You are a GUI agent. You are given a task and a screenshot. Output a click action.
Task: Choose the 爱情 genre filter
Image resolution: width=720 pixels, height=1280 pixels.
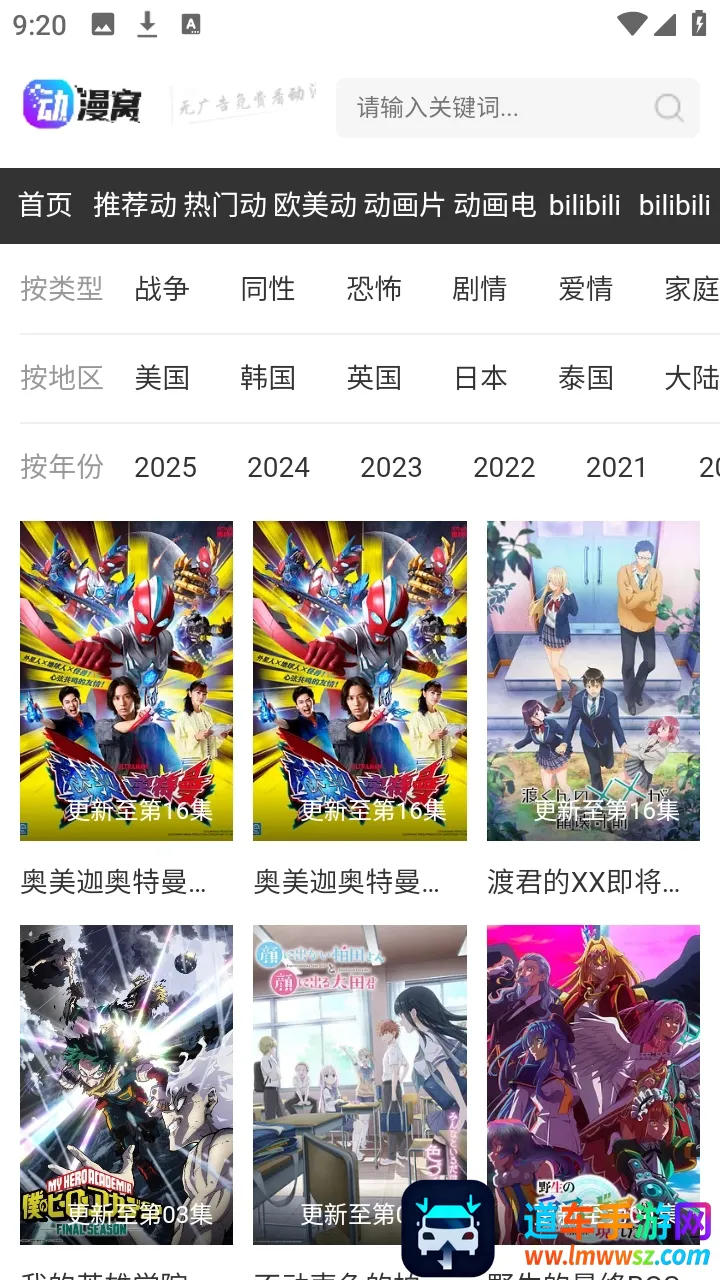pos(585,289)
